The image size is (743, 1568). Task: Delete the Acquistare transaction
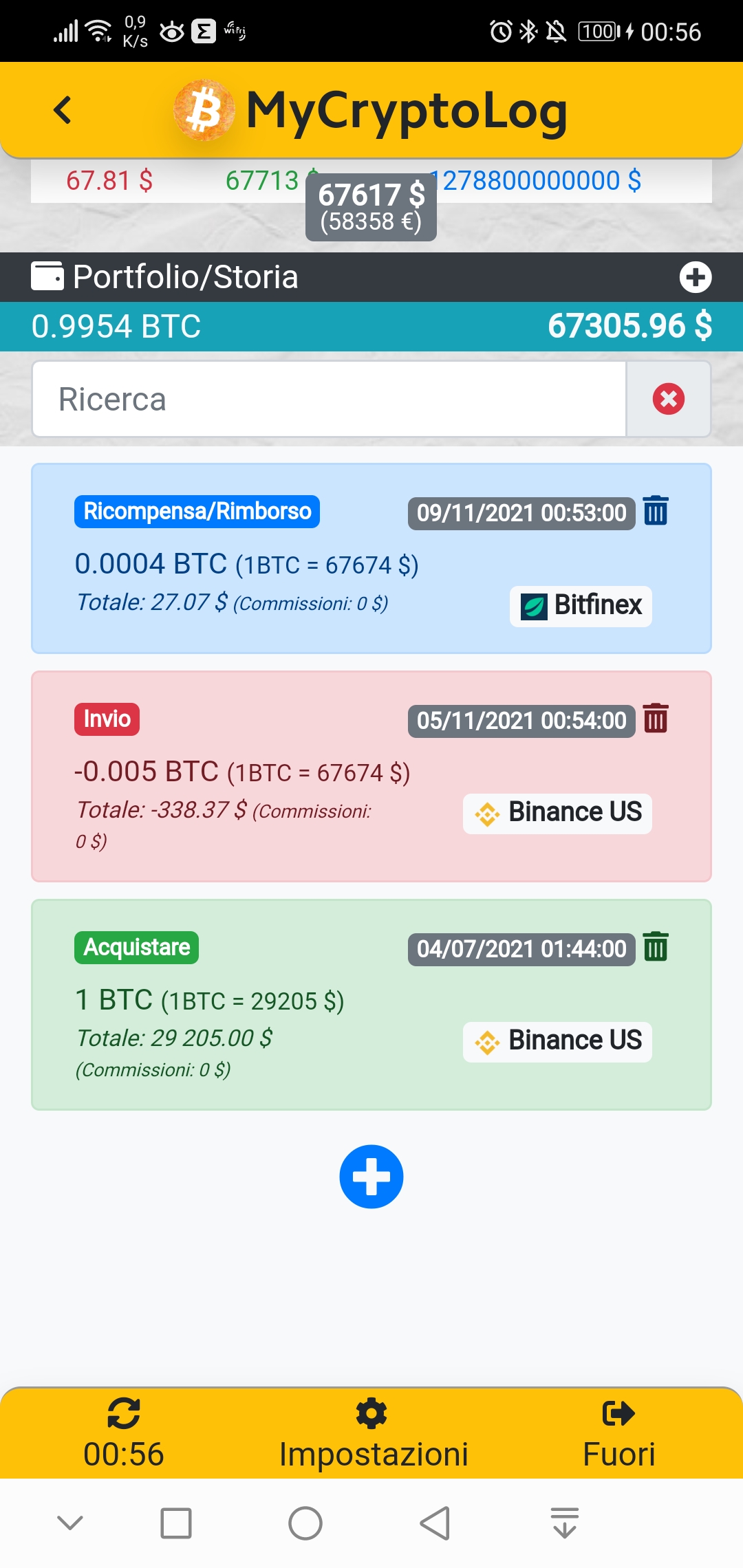coord(655,947)
